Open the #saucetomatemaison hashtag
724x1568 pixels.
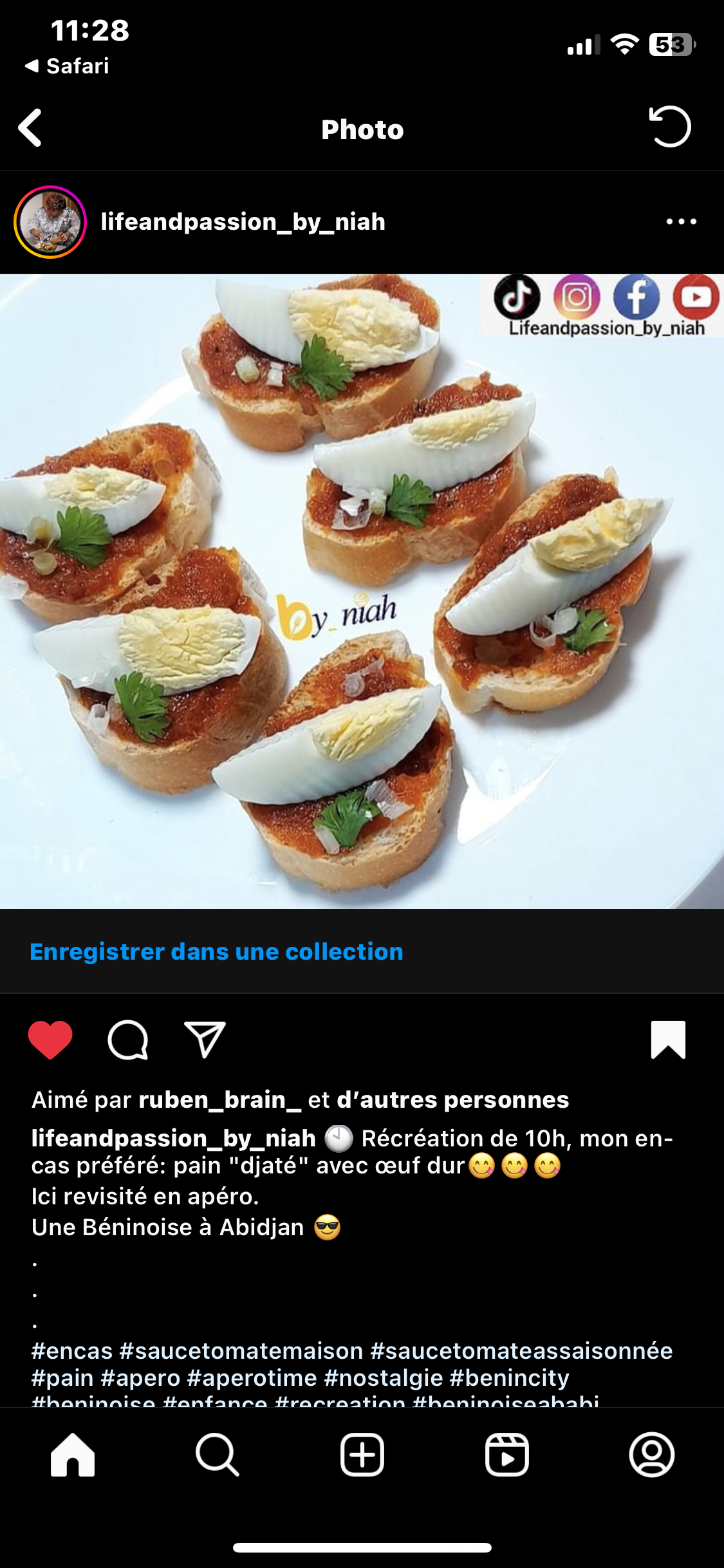[x=241, y=1350]
